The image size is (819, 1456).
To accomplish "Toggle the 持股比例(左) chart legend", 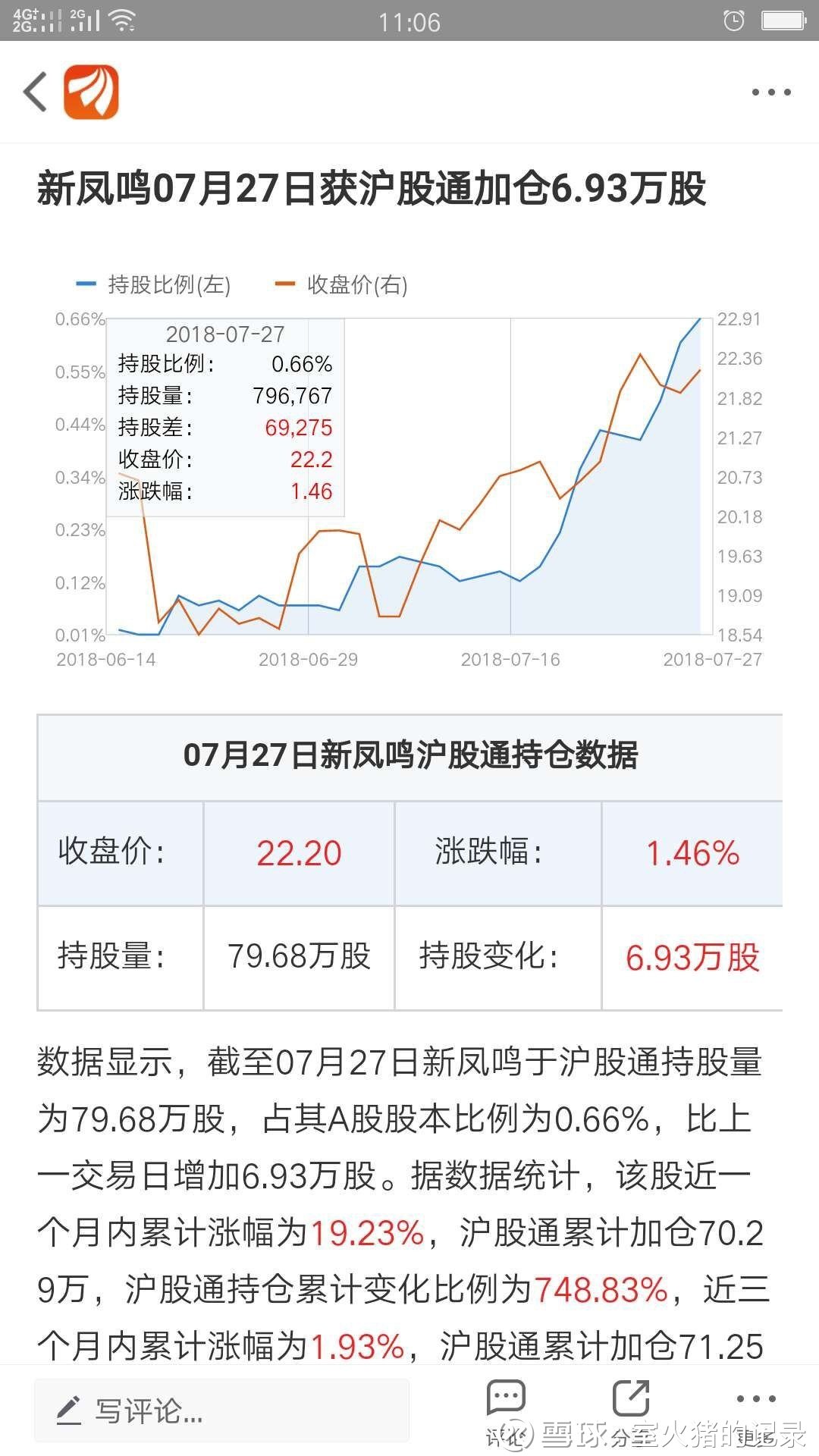I will click(154, 284).
